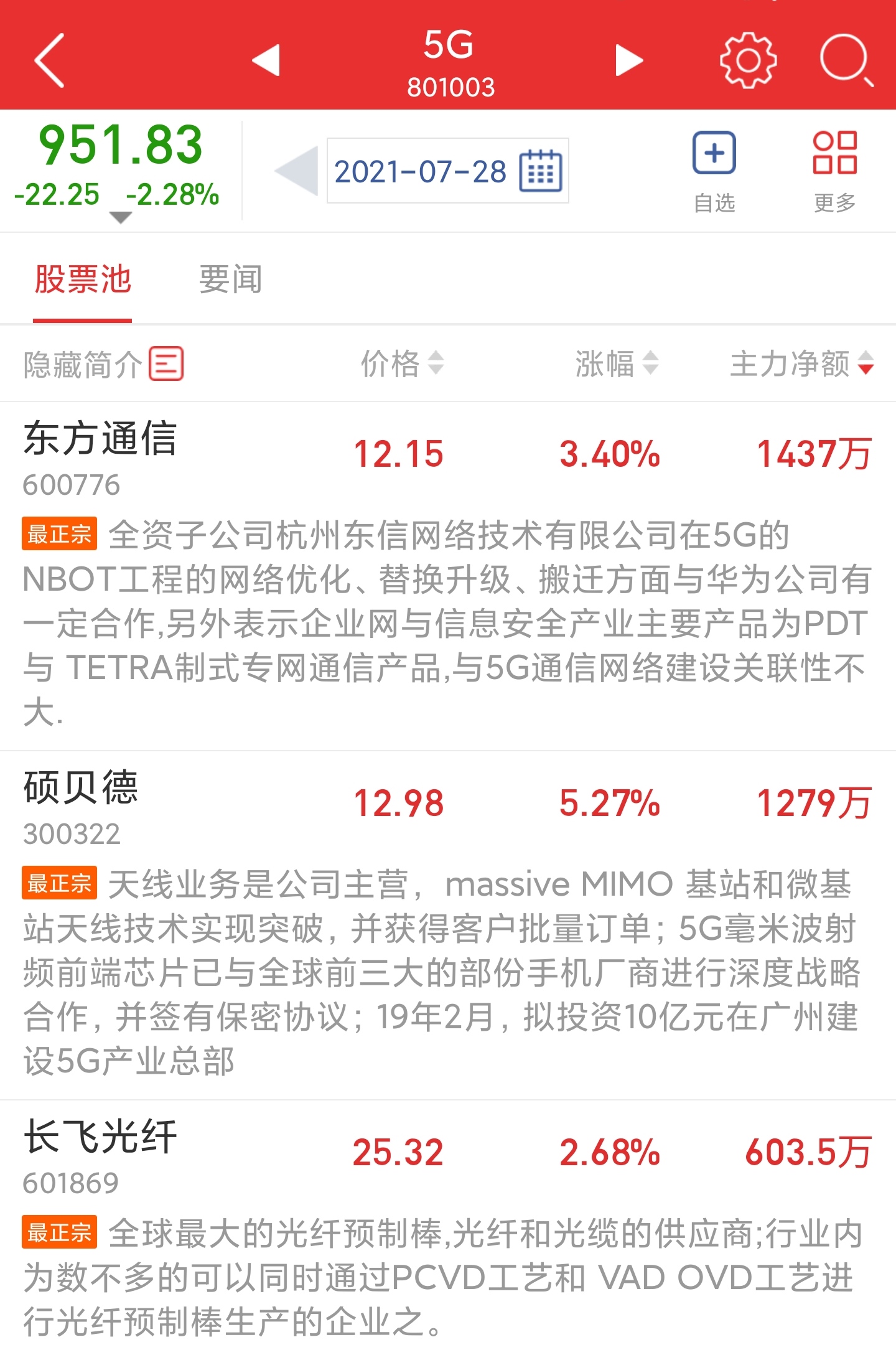Screen dimensions: 896x1360
Task: Toggle 隐藏简介 to hide stock descriptions
Action: 103,364
